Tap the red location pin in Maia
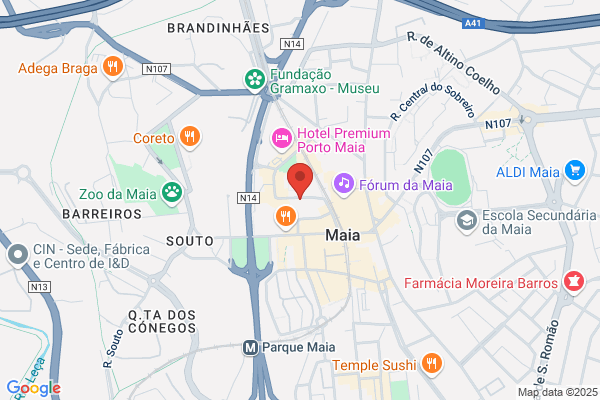The image size is (600, 400). (x=300, y=180)
